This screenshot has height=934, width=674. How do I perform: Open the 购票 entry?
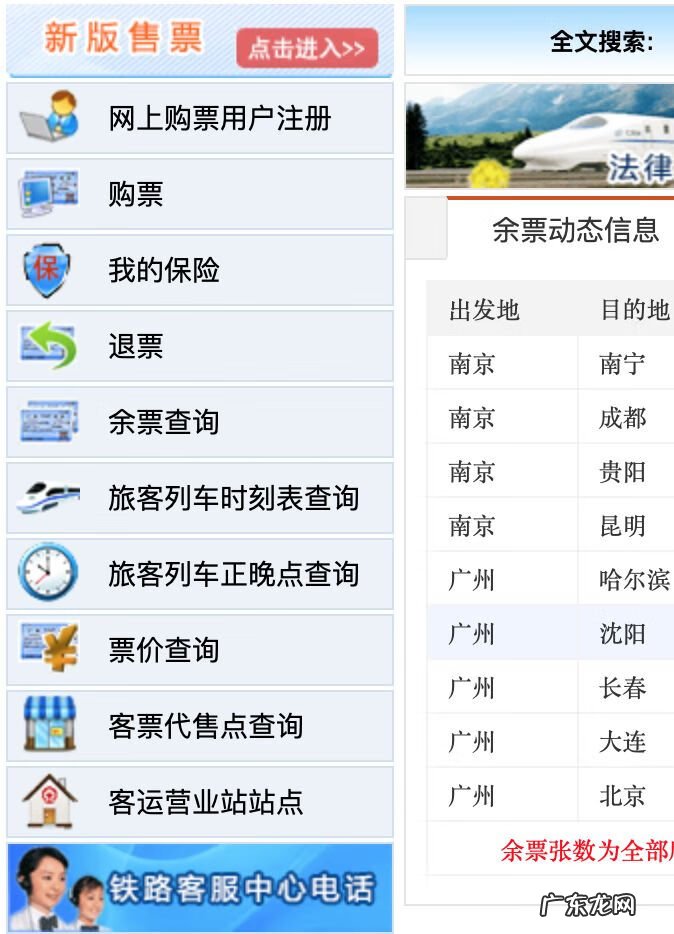200,194
